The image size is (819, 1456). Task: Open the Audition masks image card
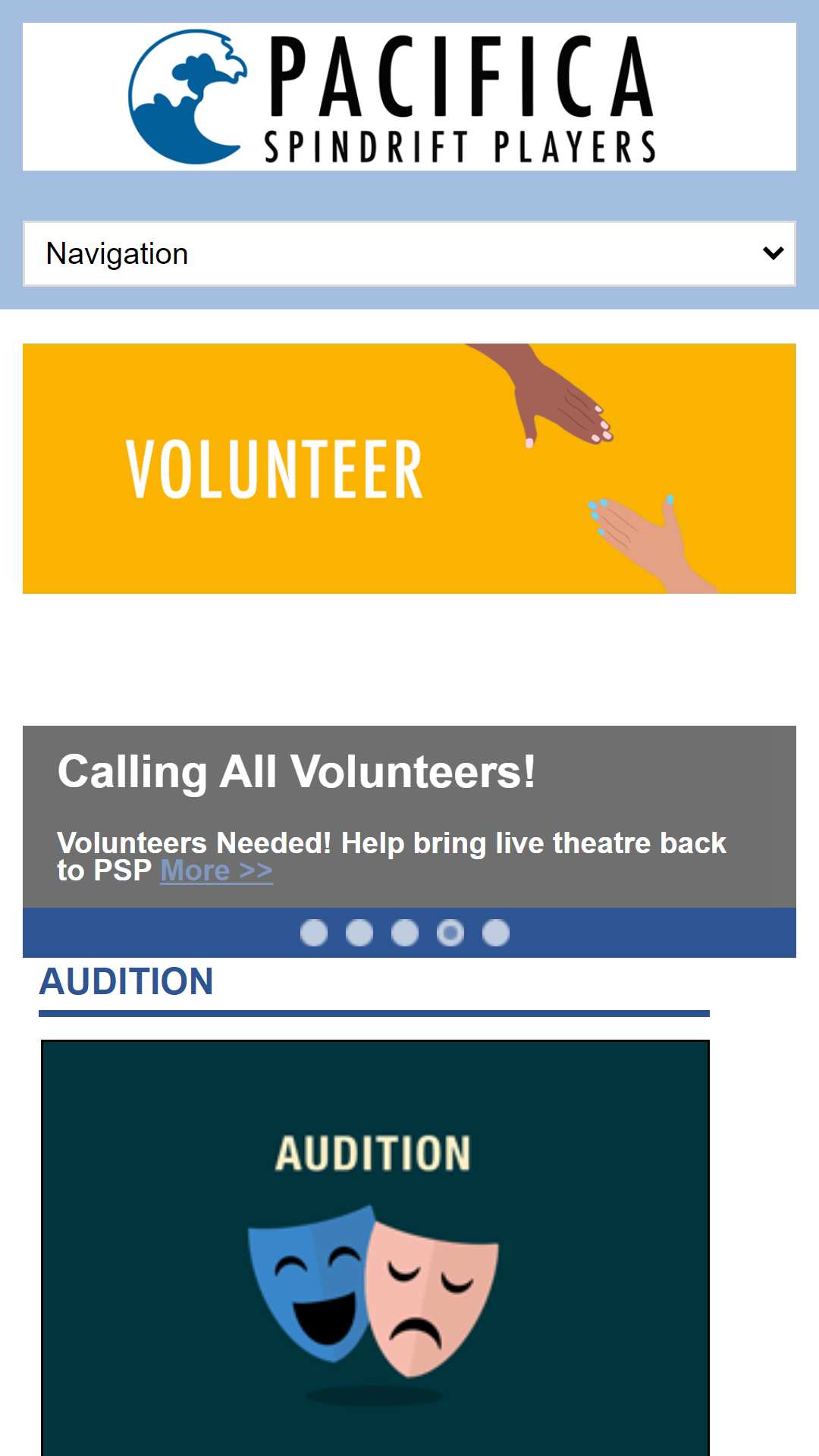pyautogui.click(x=375, y=1247)
